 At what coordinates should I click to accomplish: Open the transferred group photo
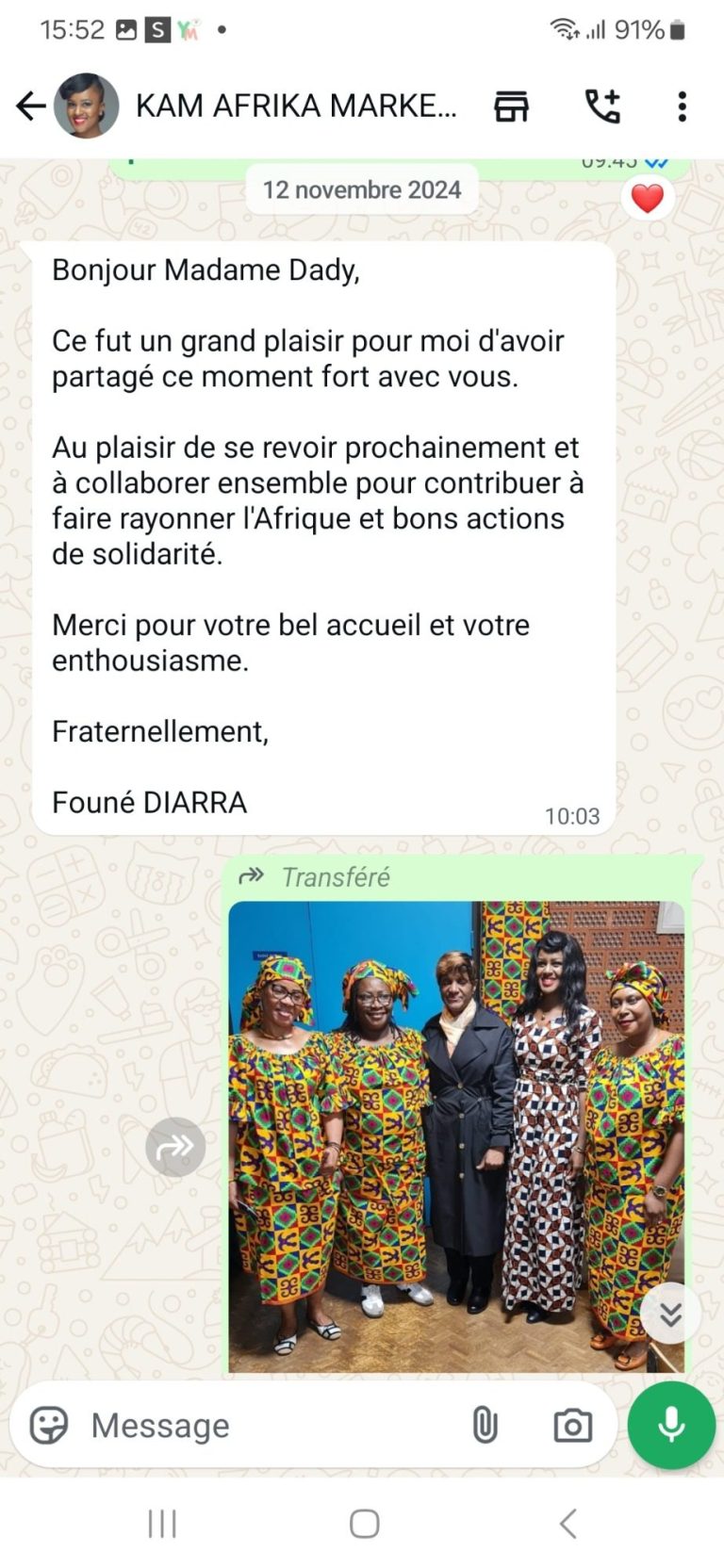click(456, 1135)
